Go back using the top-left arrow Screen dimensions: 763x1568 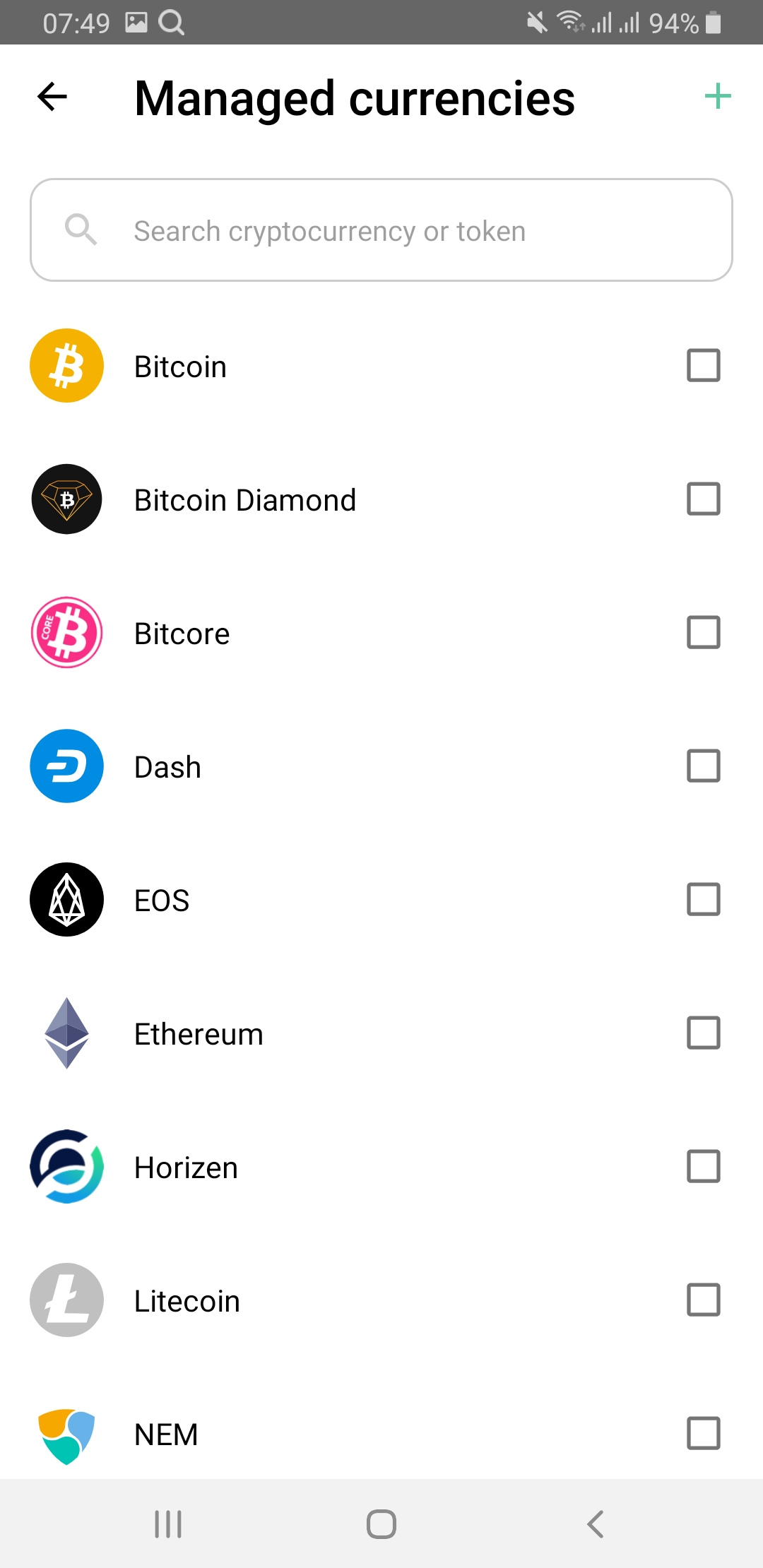[x=52, y=97]
